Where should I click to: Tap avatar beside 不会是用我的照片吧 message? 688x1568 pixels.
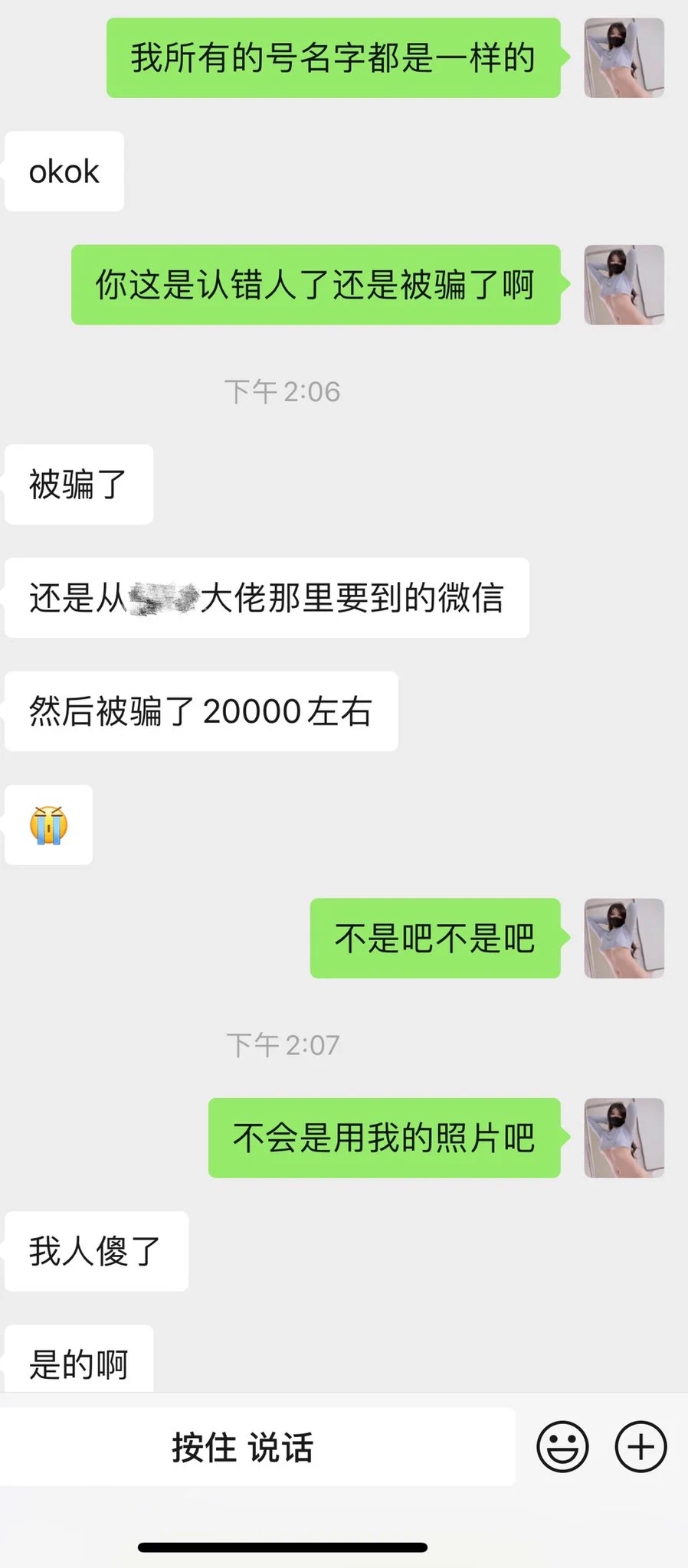pyautogui.click(x=624, y=1138)
